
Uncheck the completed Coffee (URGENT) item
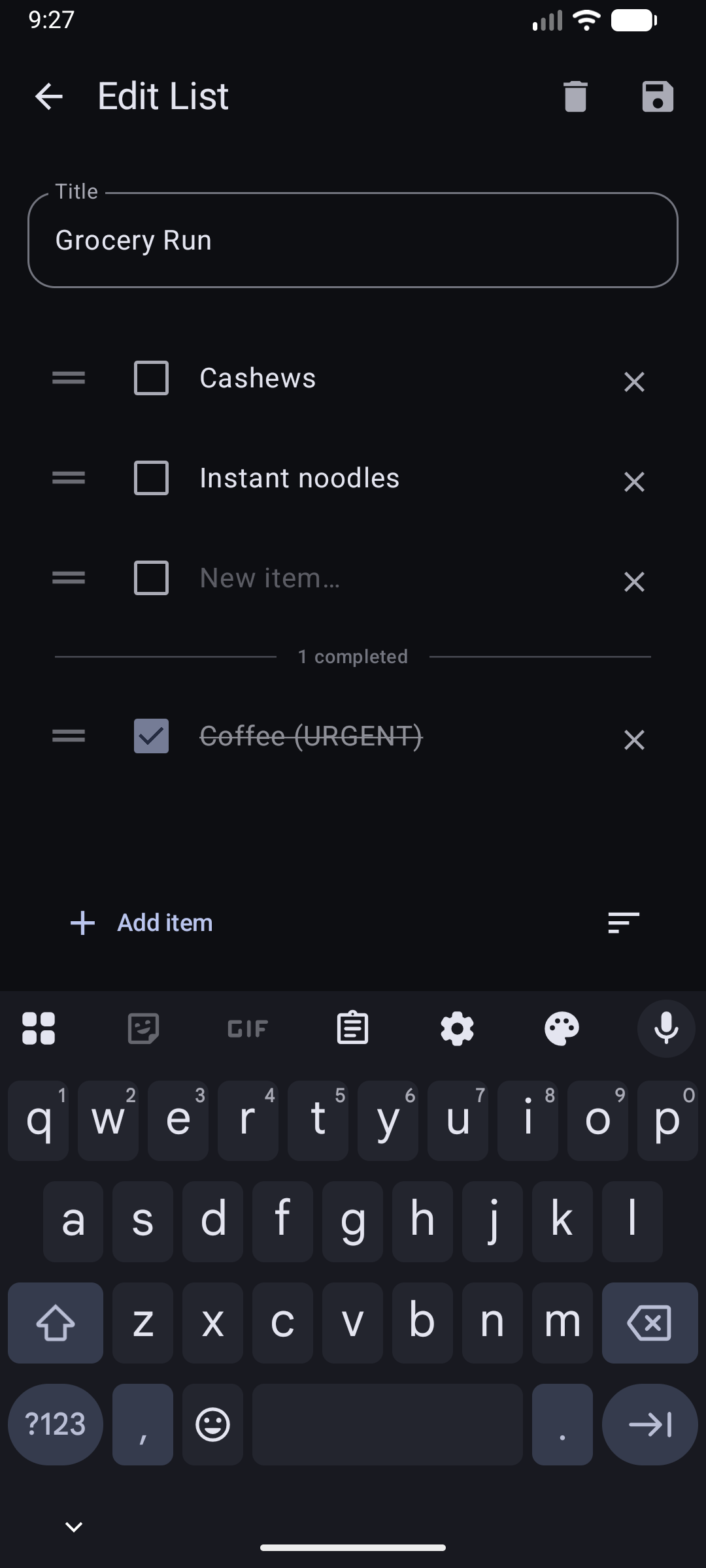(151, 736)
